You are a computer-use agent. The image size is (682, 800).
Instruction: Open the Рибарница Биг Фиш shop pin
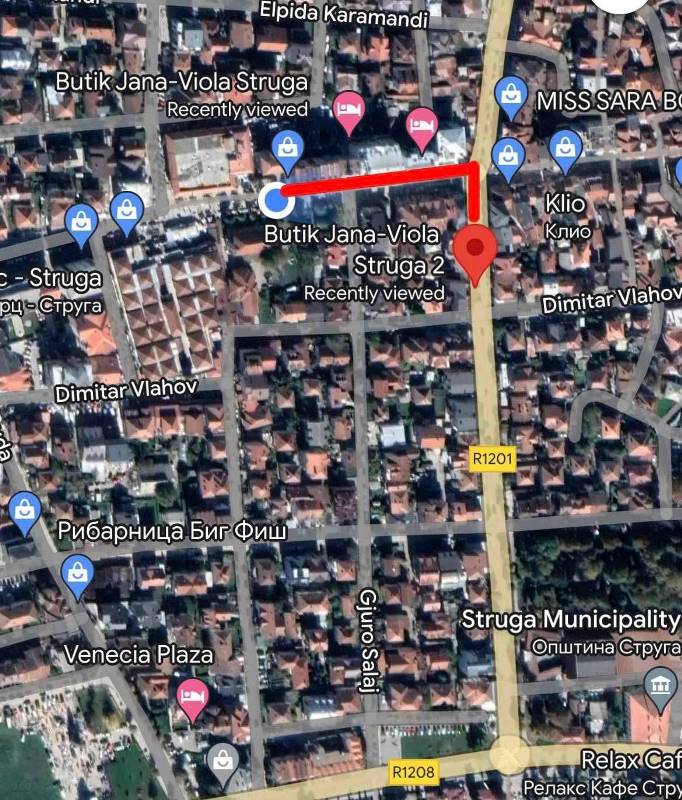click(x=25, y=510)
